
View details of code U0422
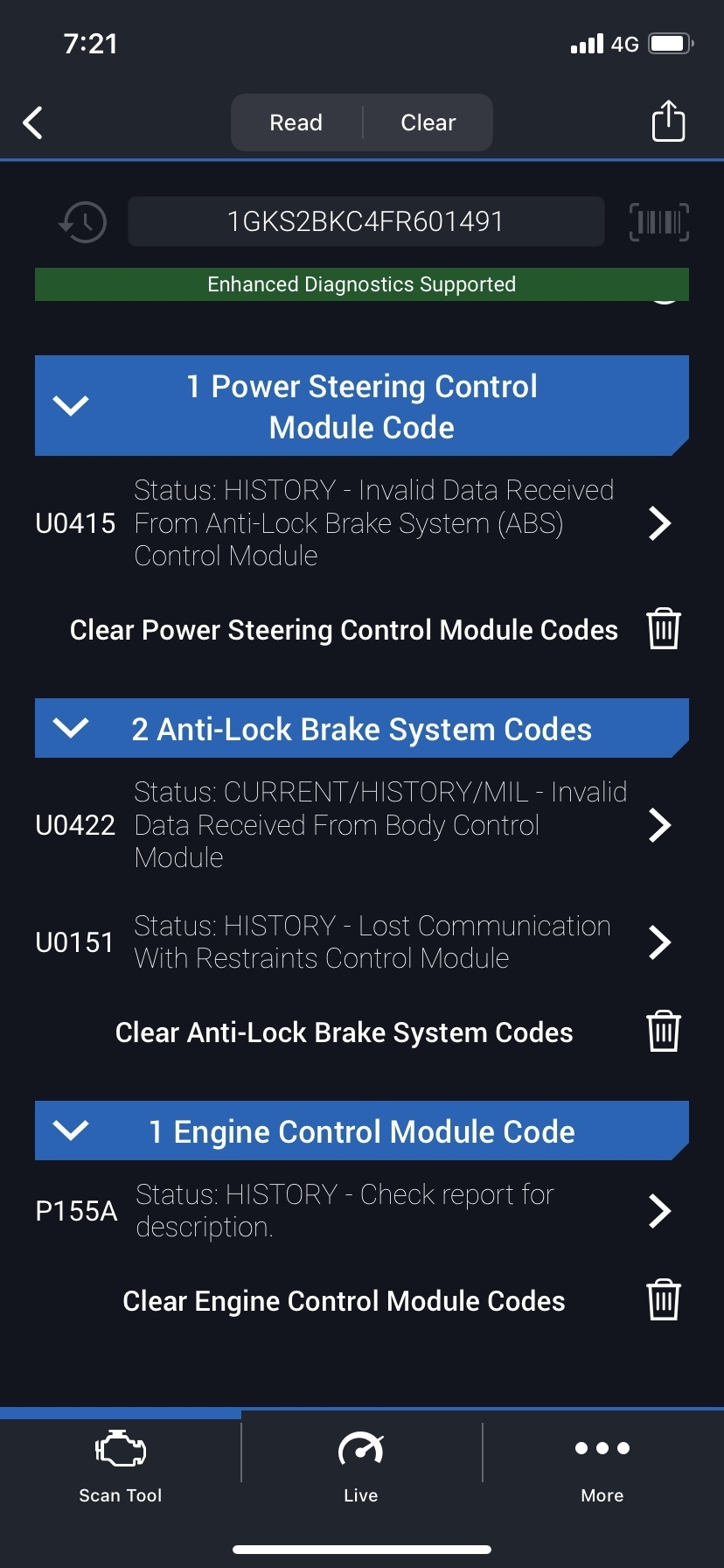pyautogui.click(x=659, y=824)
